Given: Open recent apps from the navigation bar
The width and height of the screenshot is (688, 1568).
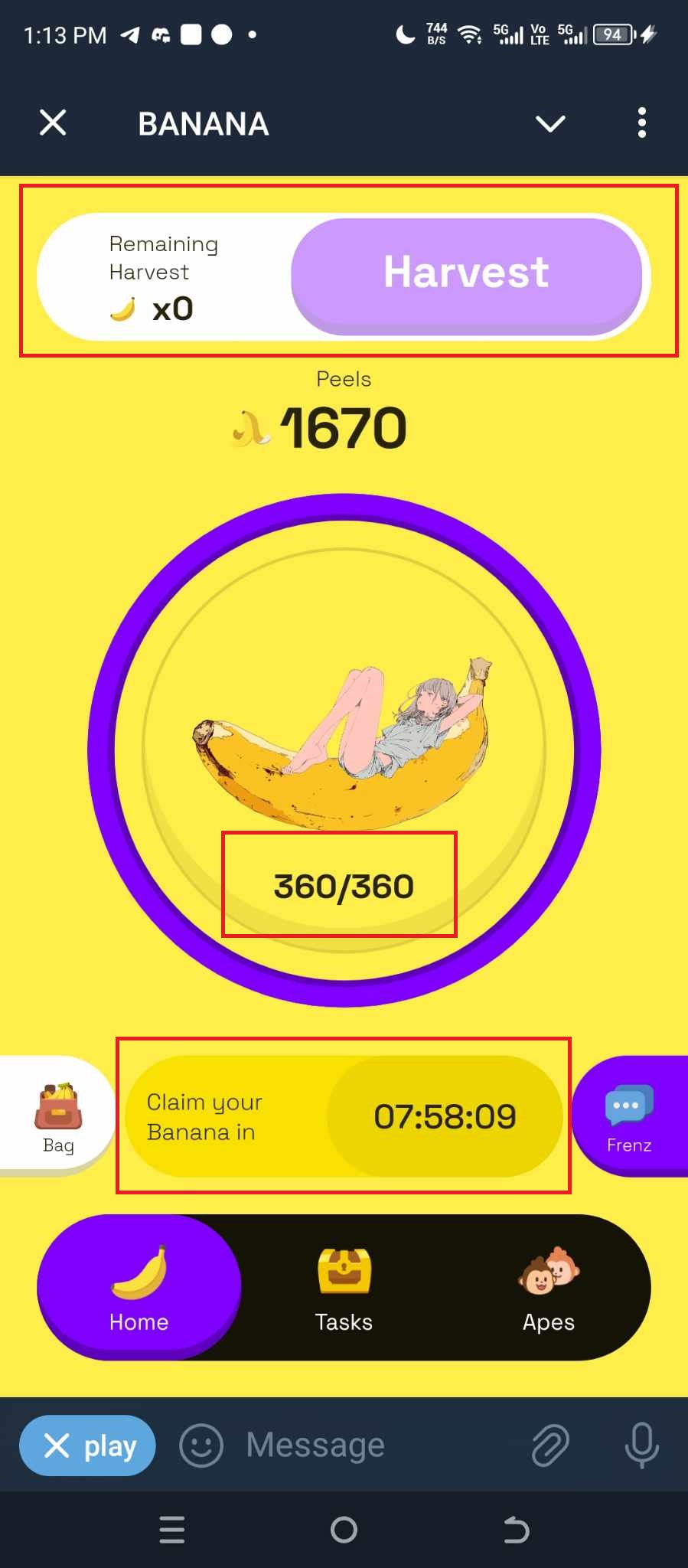Looking at the screenshot, I should (x=172, y=1530).
